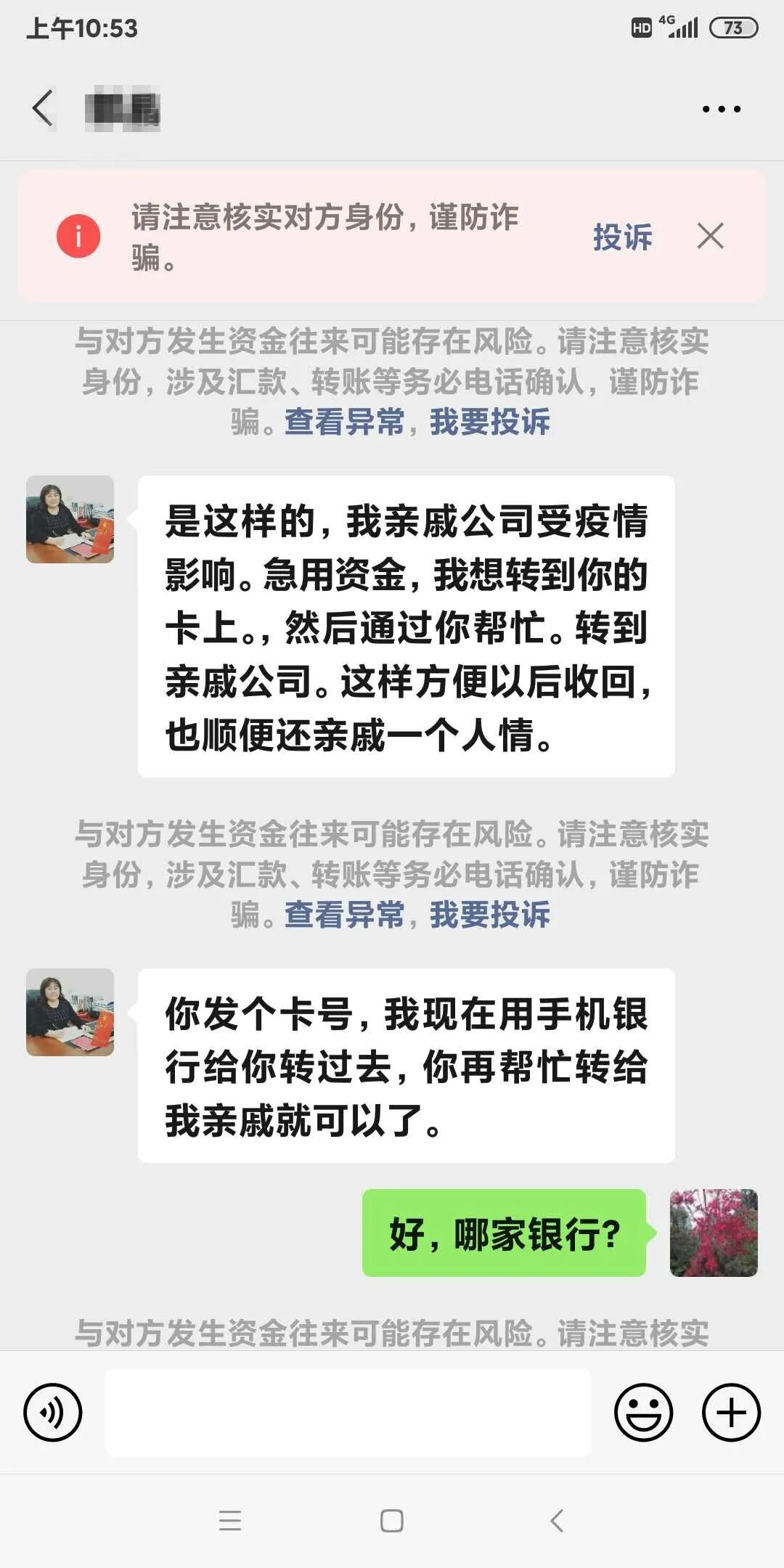Viewport: 784px width, 1568px height.
Task: Go back using the chat back arrow
Action: tap(41, 107)
